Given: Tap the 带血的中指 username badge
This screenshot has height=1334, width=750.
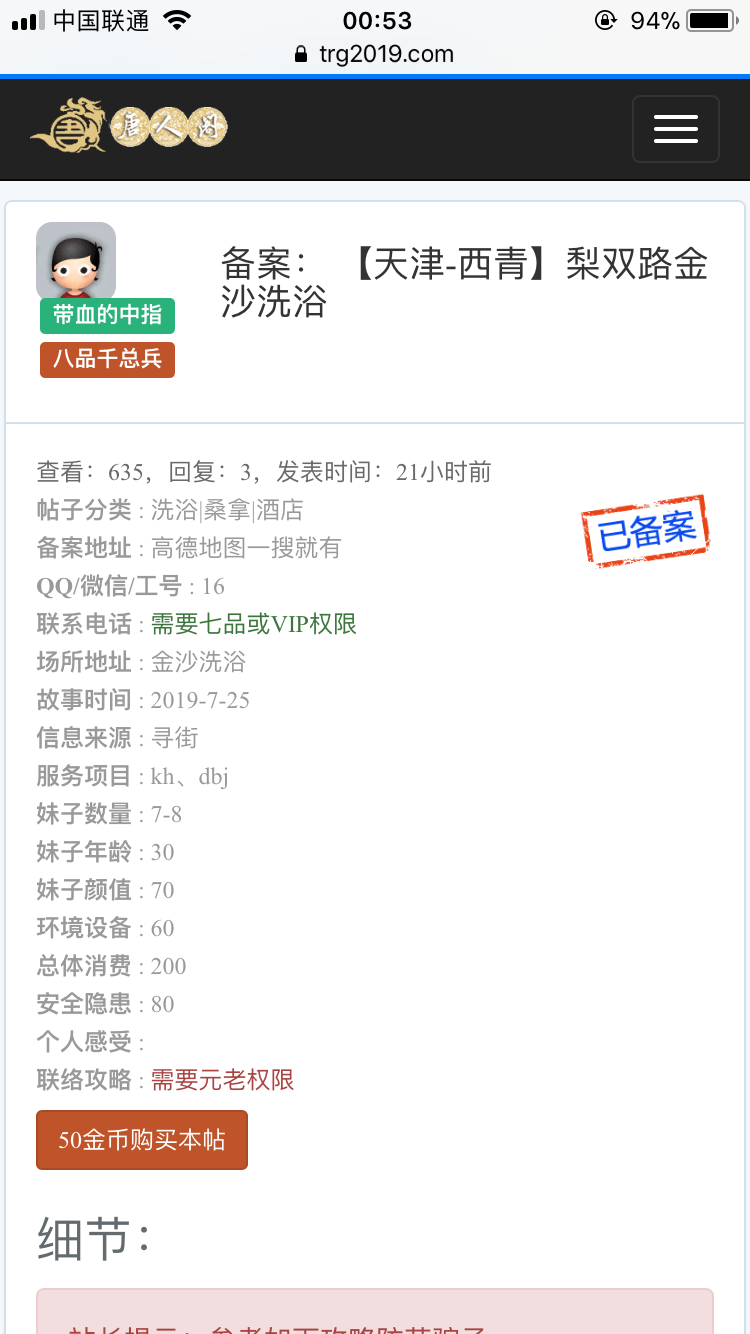Looking at the screenshot, I should 107,316.
